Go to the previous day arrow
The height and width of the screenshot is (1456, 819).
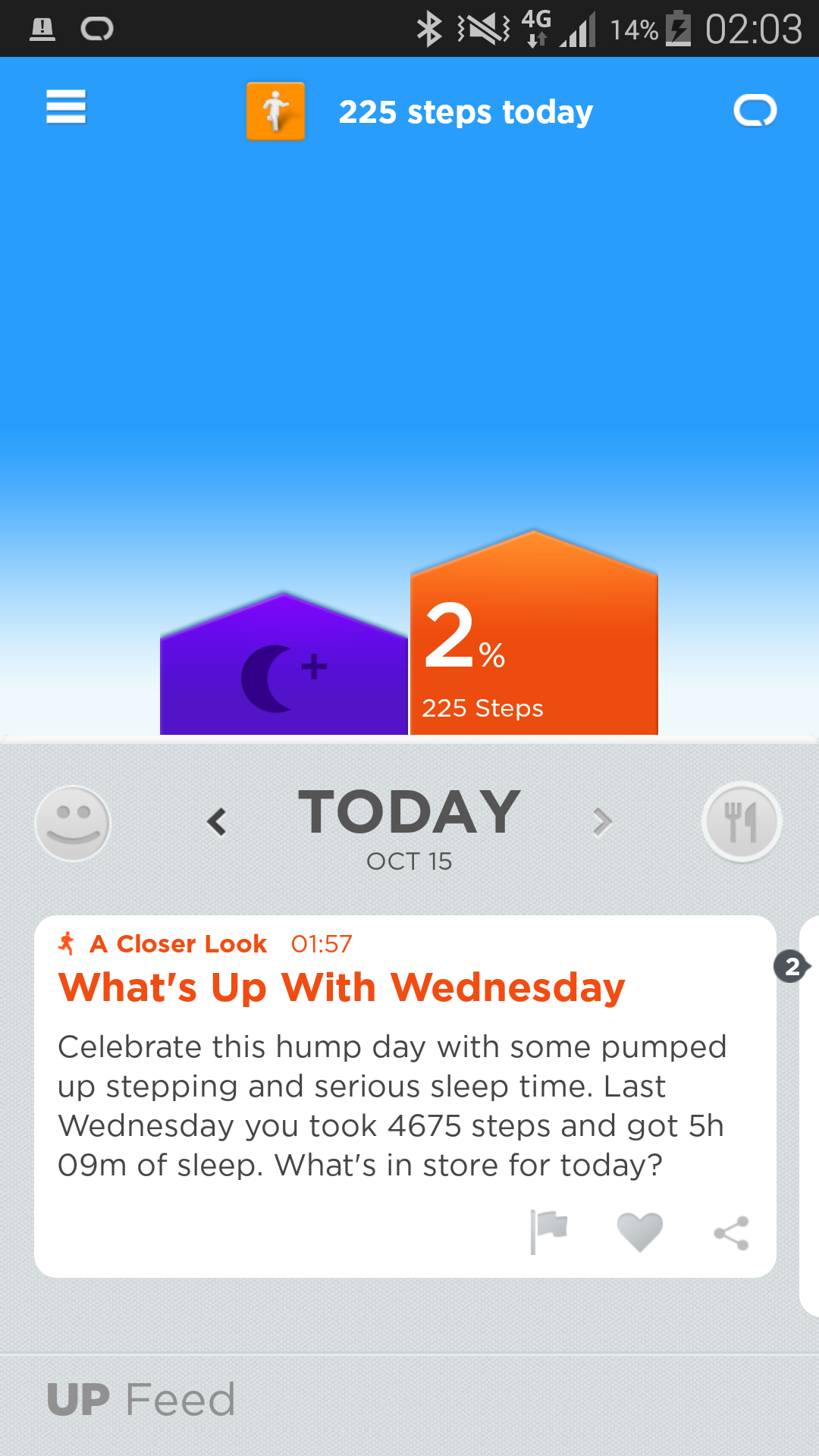point(217,822)
